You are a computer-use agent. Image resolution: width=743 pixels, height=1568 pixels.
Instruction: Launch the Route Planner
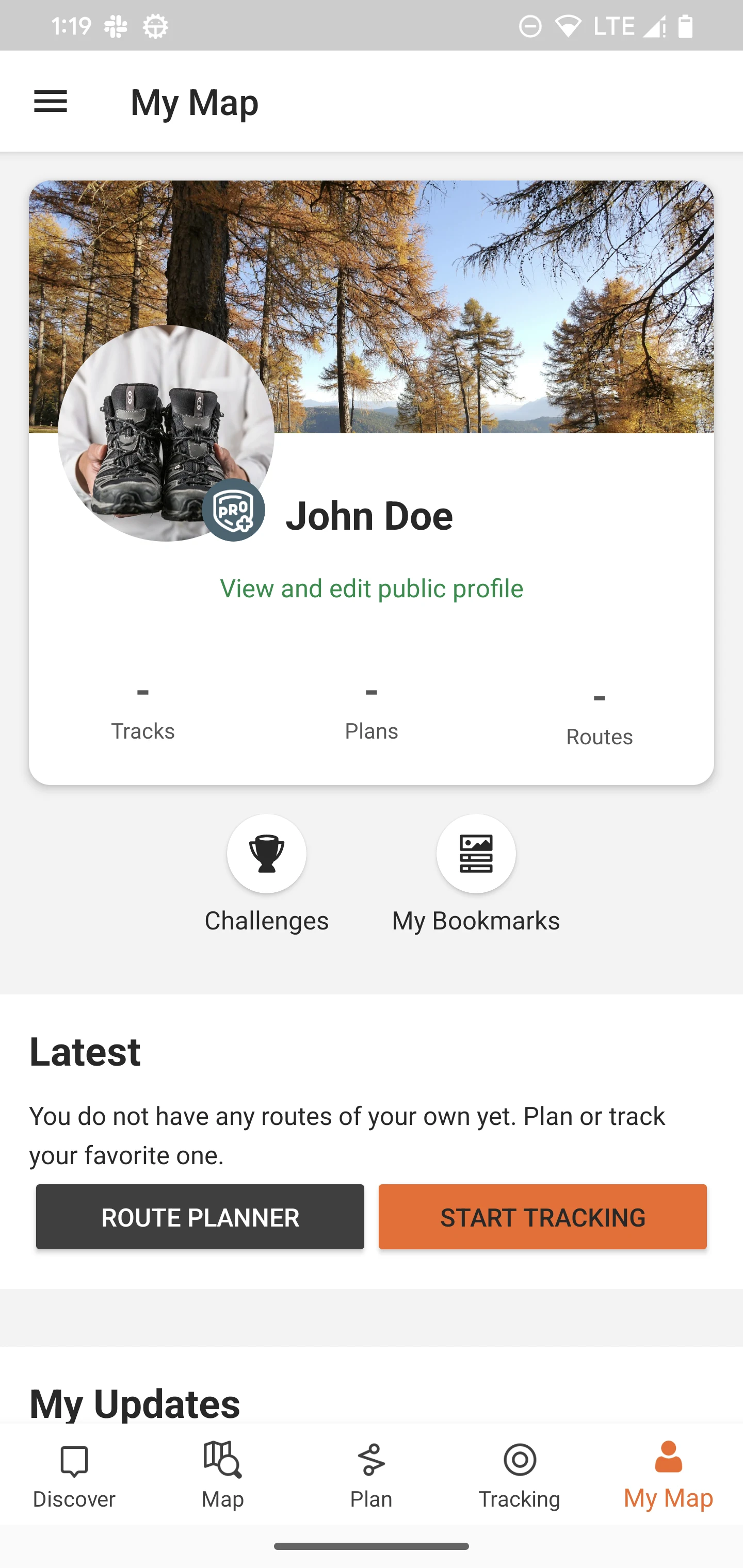pos(200,1217)
